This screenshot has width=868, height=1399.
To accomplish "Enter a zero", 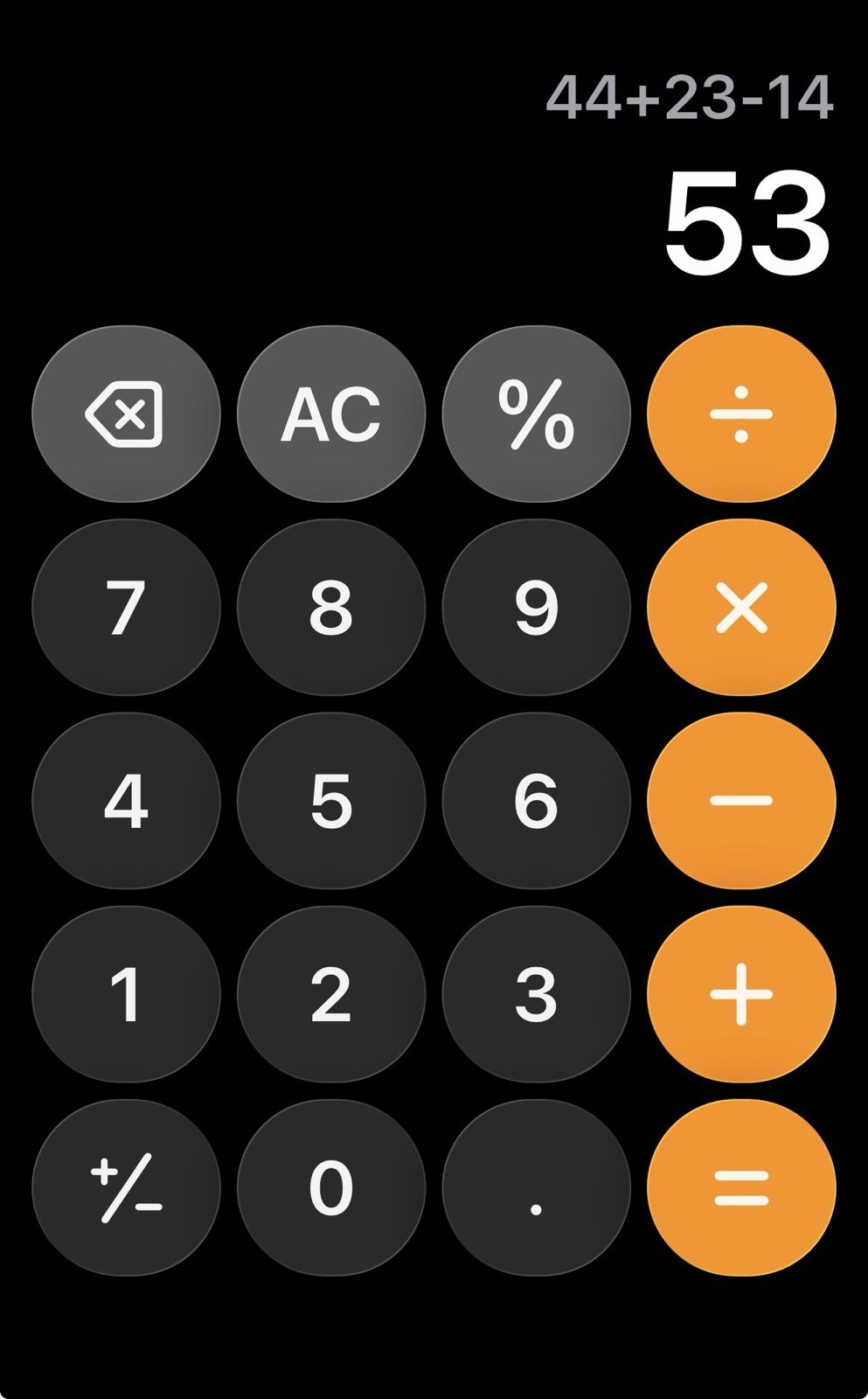I will (331, 1188).
